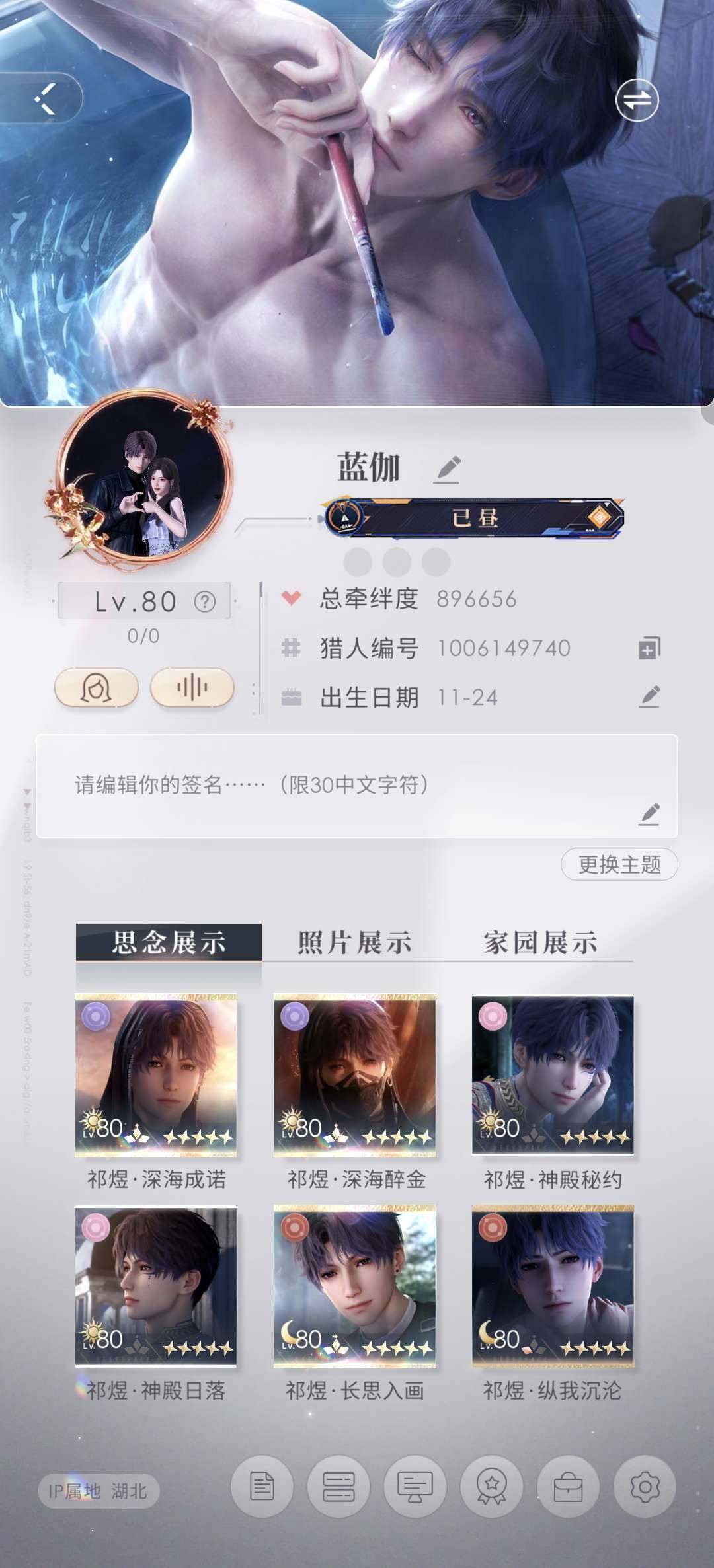
Task: Open the card 祁煜·深海成诺
Action: tap(156, 1074)
